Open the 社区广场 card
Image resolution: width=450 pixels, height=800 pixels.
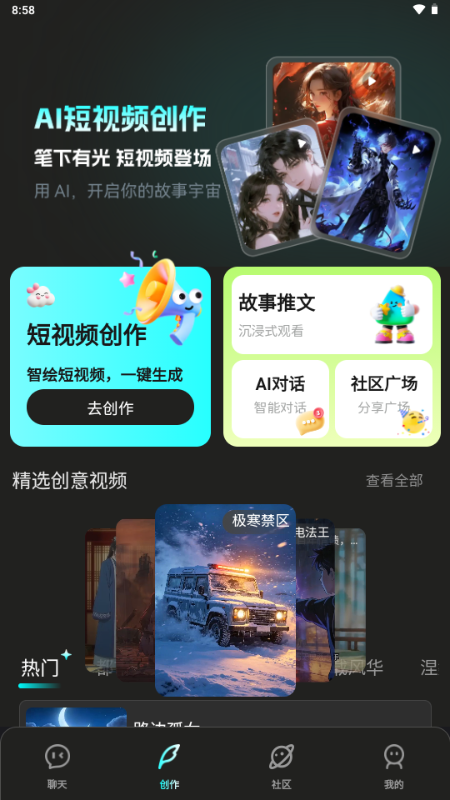point(384,399)
